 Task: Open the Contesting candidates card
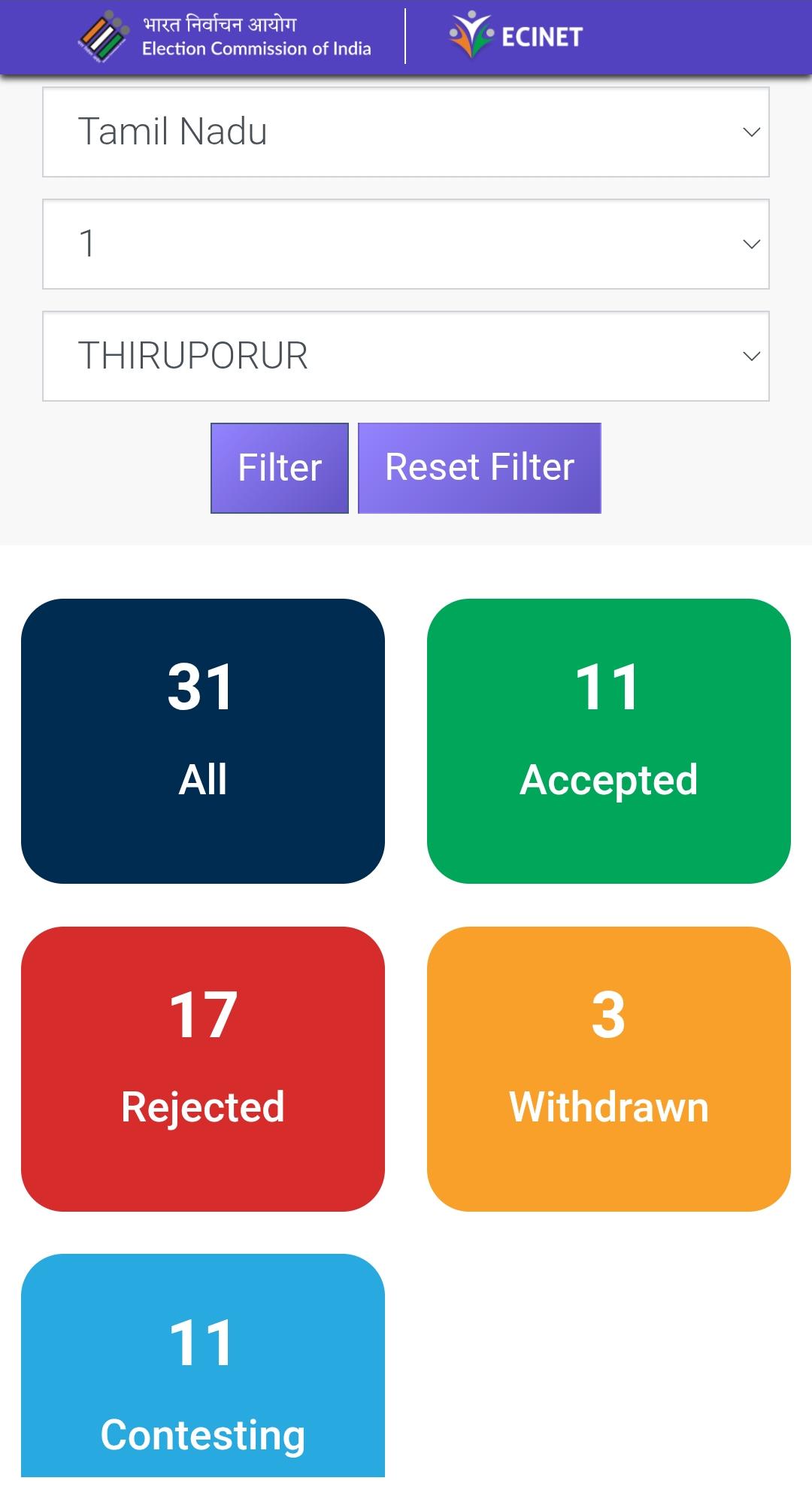pos(203,1369)
